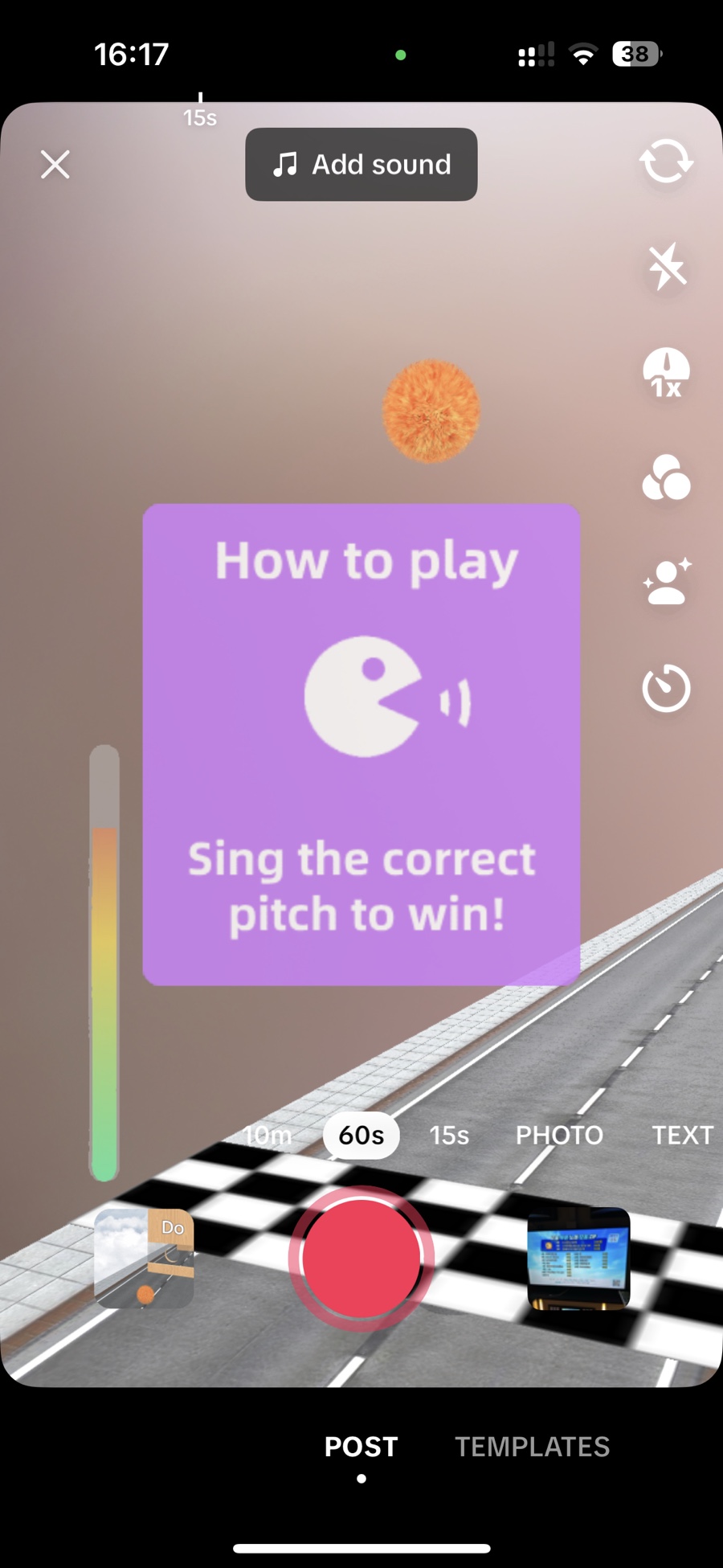Open the countdown timer
The width and height of the screenshot is (723, 1568).
666,688
